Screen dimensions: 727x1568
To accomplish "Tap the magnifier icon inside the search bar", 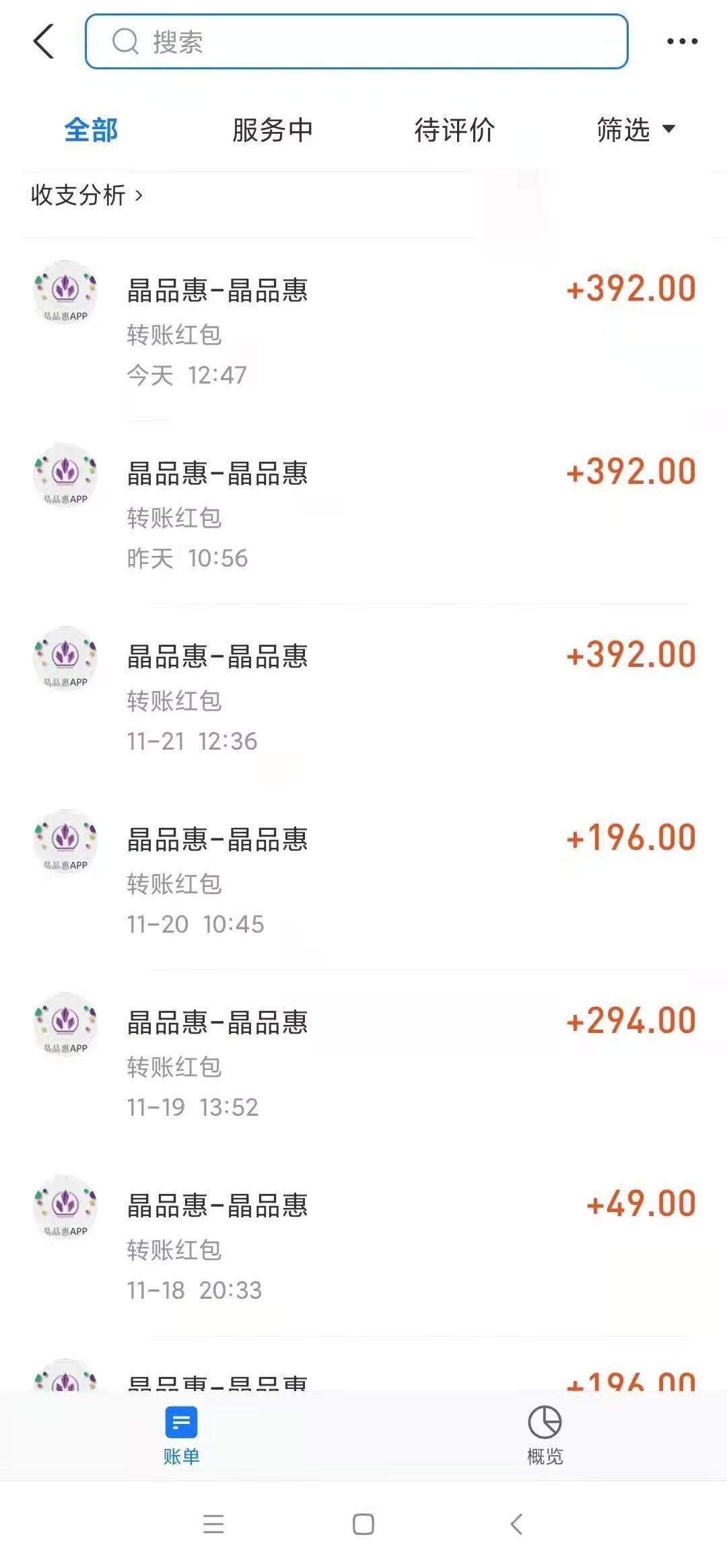I will coord(124,42).
